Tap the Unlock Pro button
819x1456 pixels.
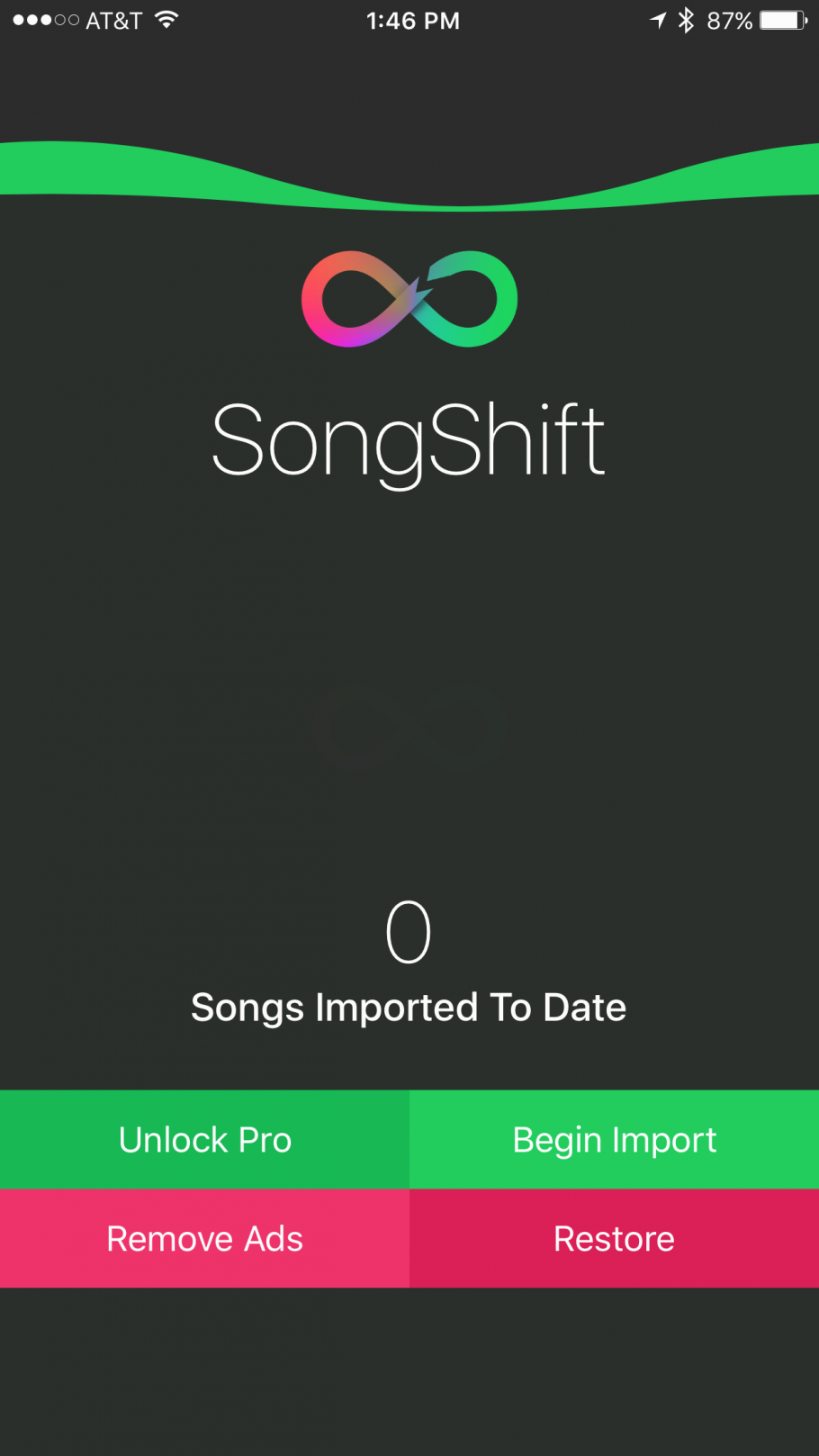point(204,1139)
